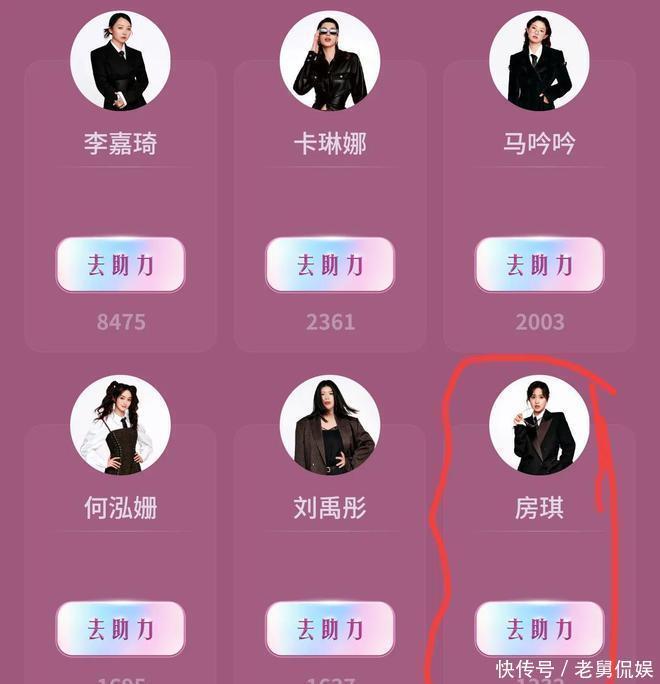Support 何泓姗 with 去助力
The height and width of the screenshot is (684, 660).
click(120, 629)
